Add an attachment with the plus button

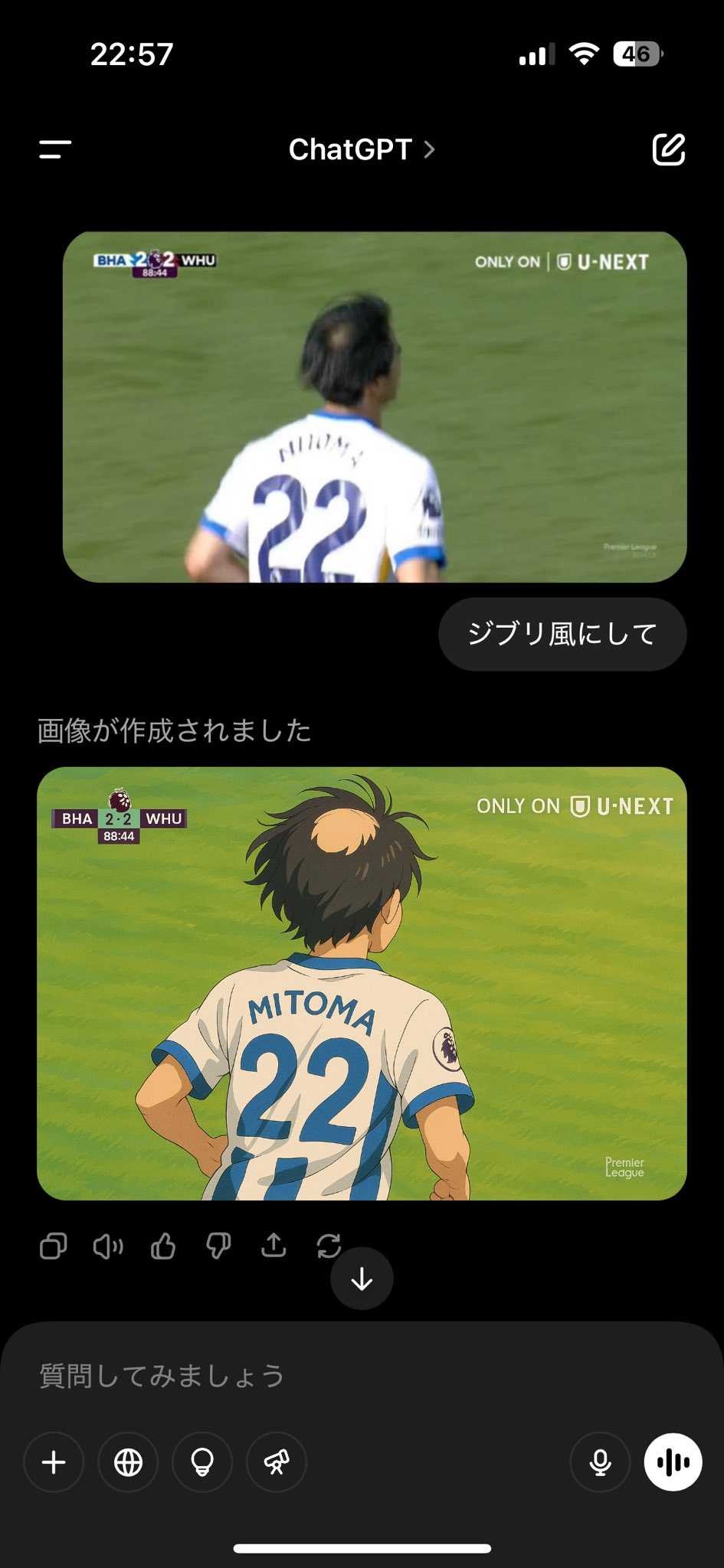pos(54,1463)
